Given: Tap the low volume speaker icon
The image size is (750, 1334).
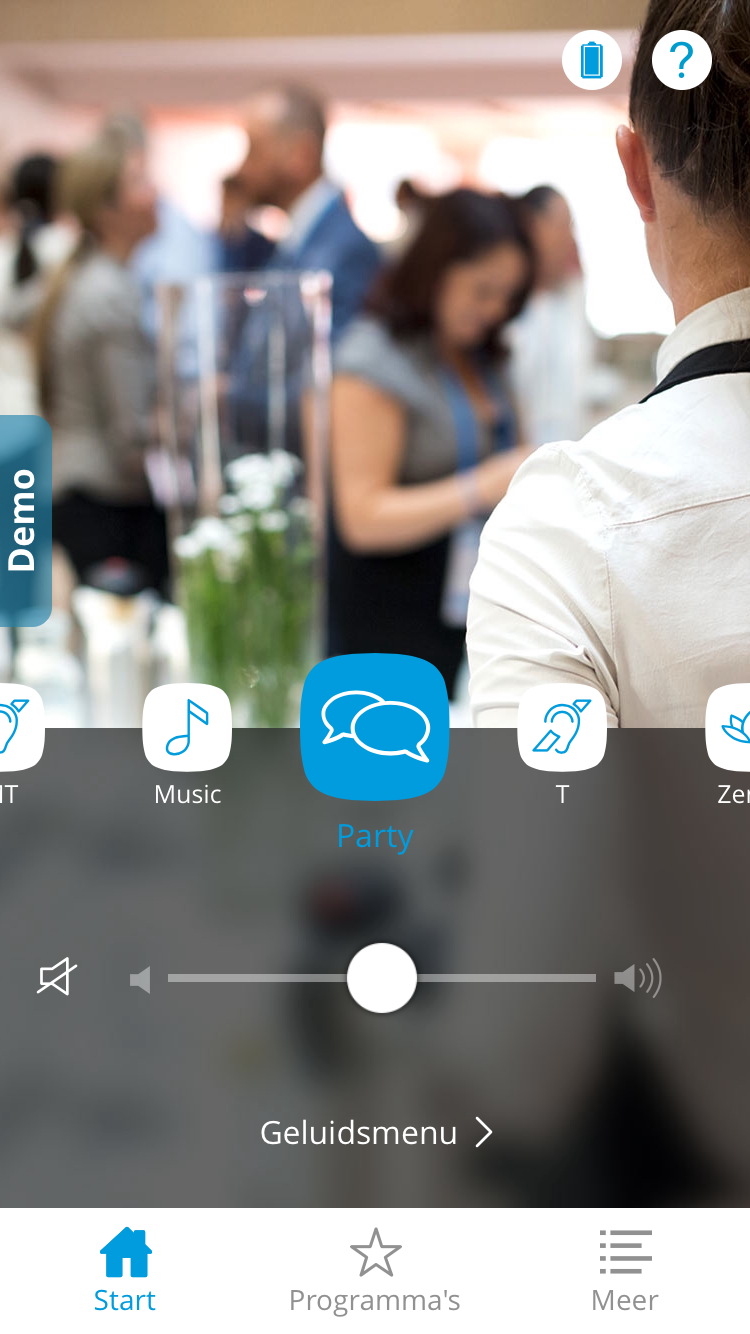Looking at the screenshot, I should [x=140, y=979].
